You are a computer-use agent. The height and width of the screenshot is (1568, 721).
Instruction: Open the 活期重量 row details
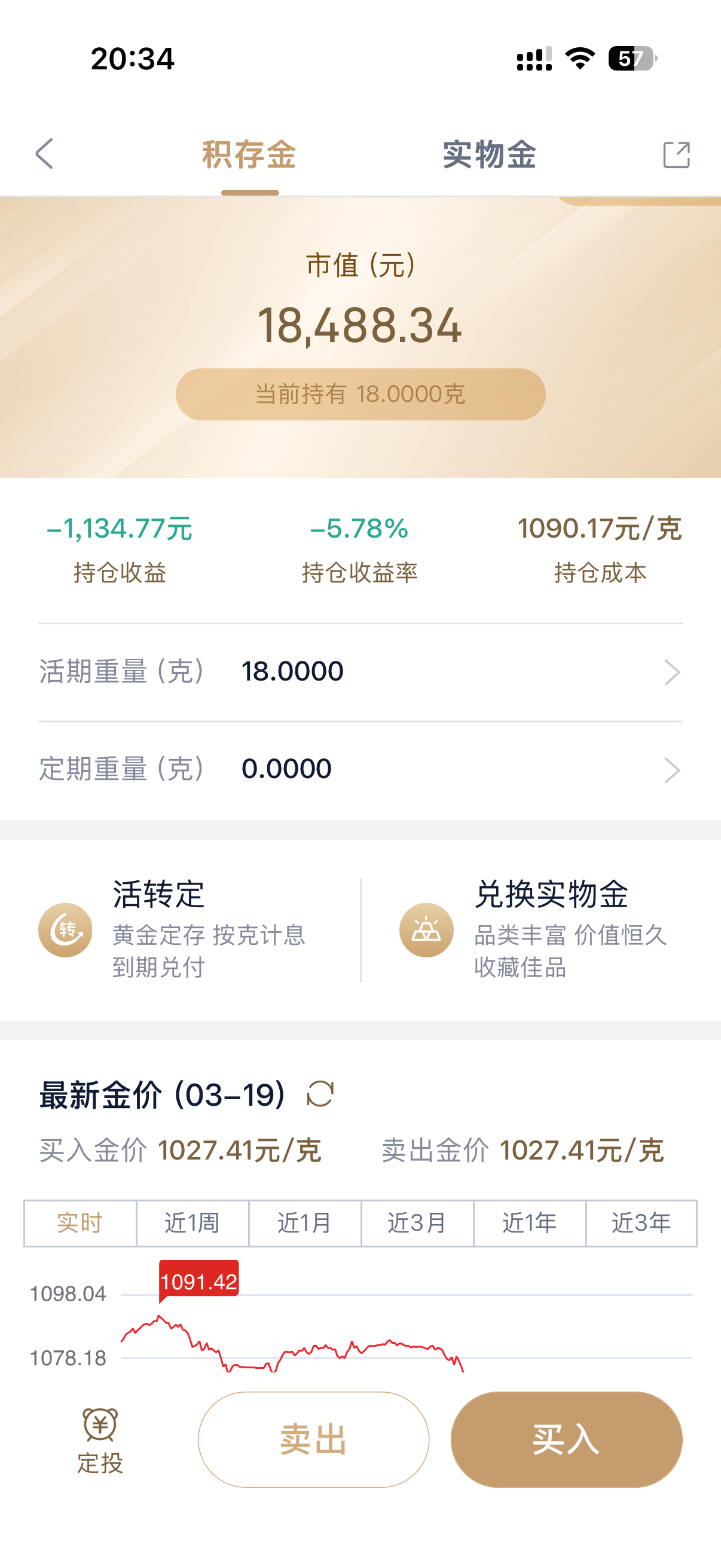coord(360,672)
